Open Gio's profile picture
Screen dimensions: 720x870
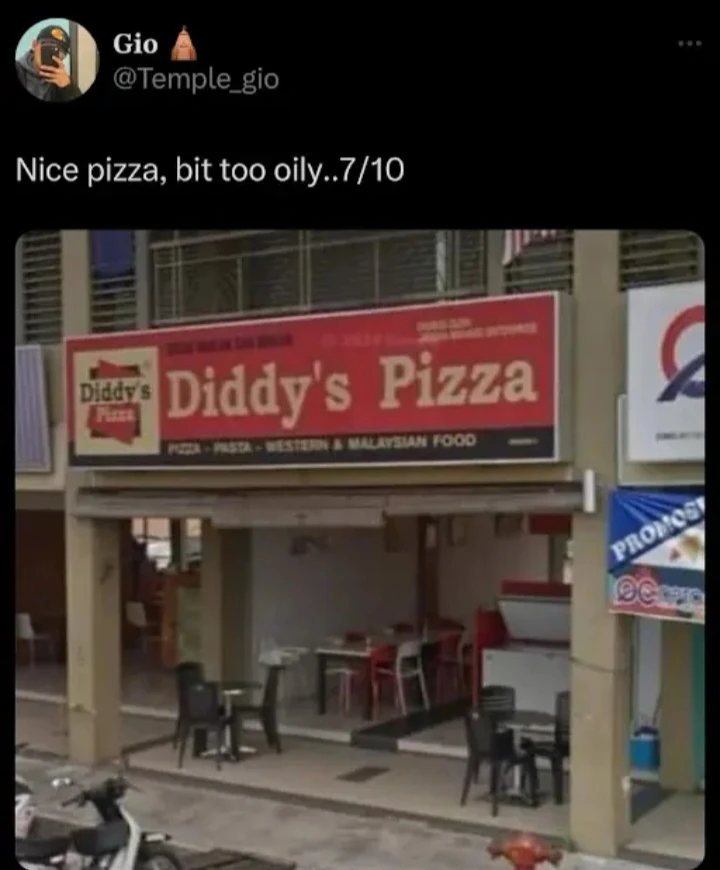(x=57, y=60)
